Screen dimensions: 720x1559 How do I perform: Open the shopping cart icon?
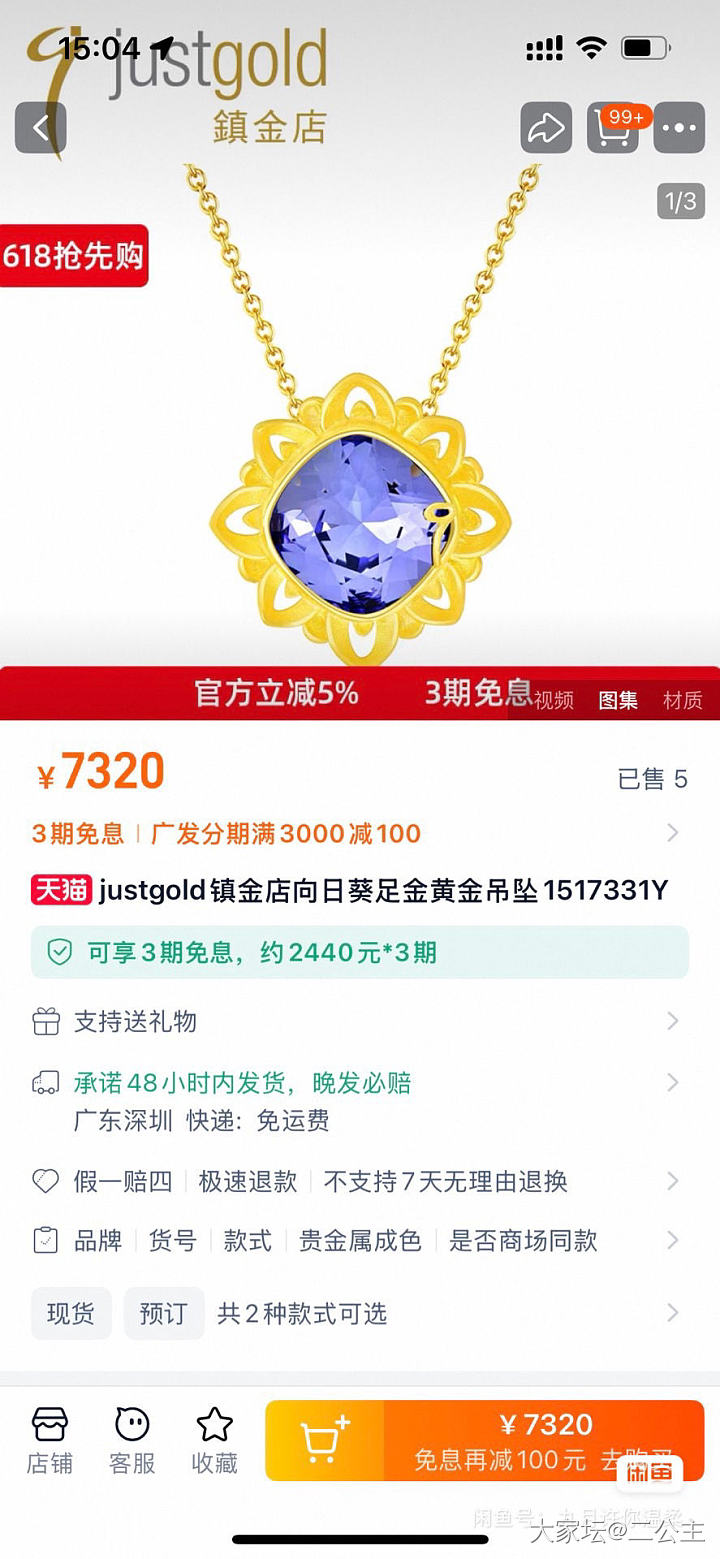point(612,128)
